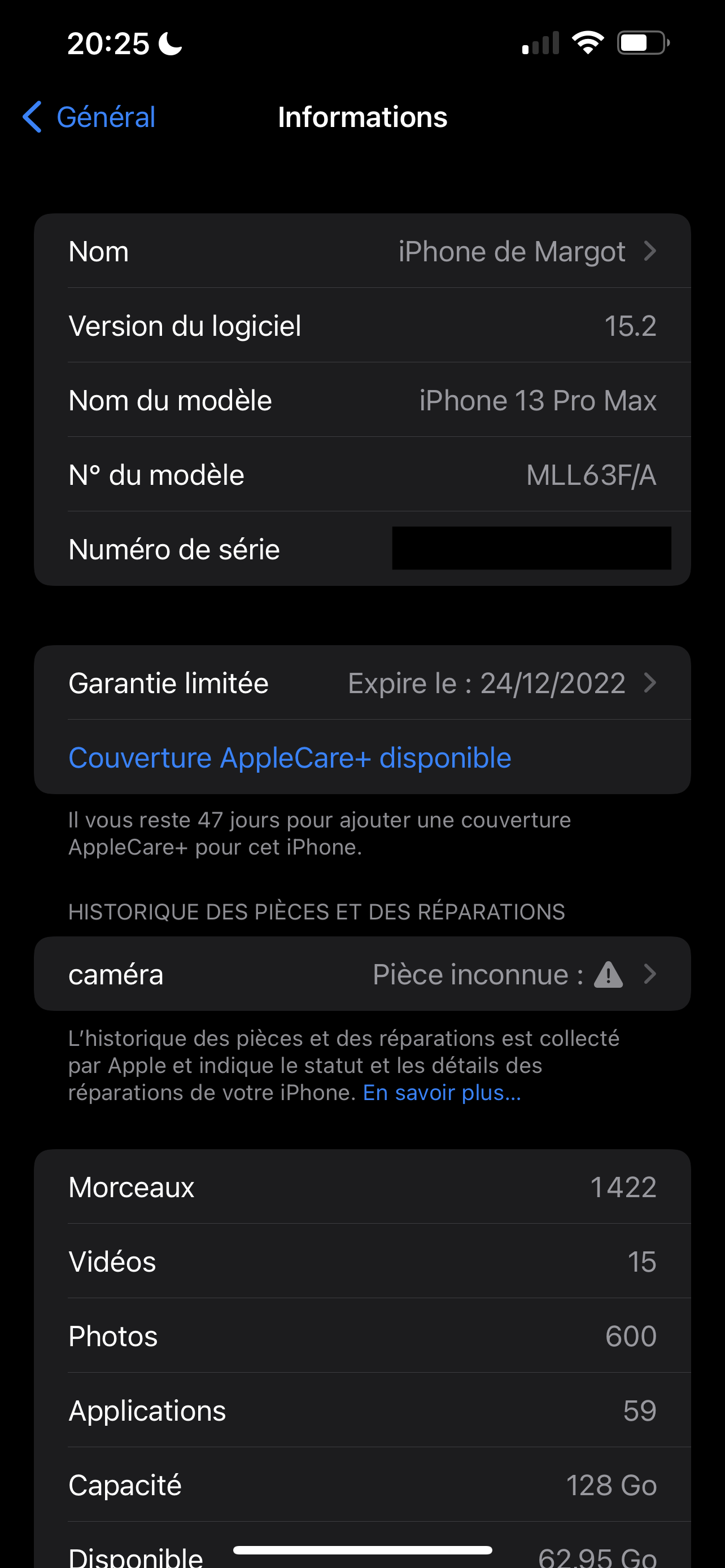Open Garantie limitée coverage details
Image resolution: width=725 pixels, height=1568 pixels.
(x=362, y=682)
